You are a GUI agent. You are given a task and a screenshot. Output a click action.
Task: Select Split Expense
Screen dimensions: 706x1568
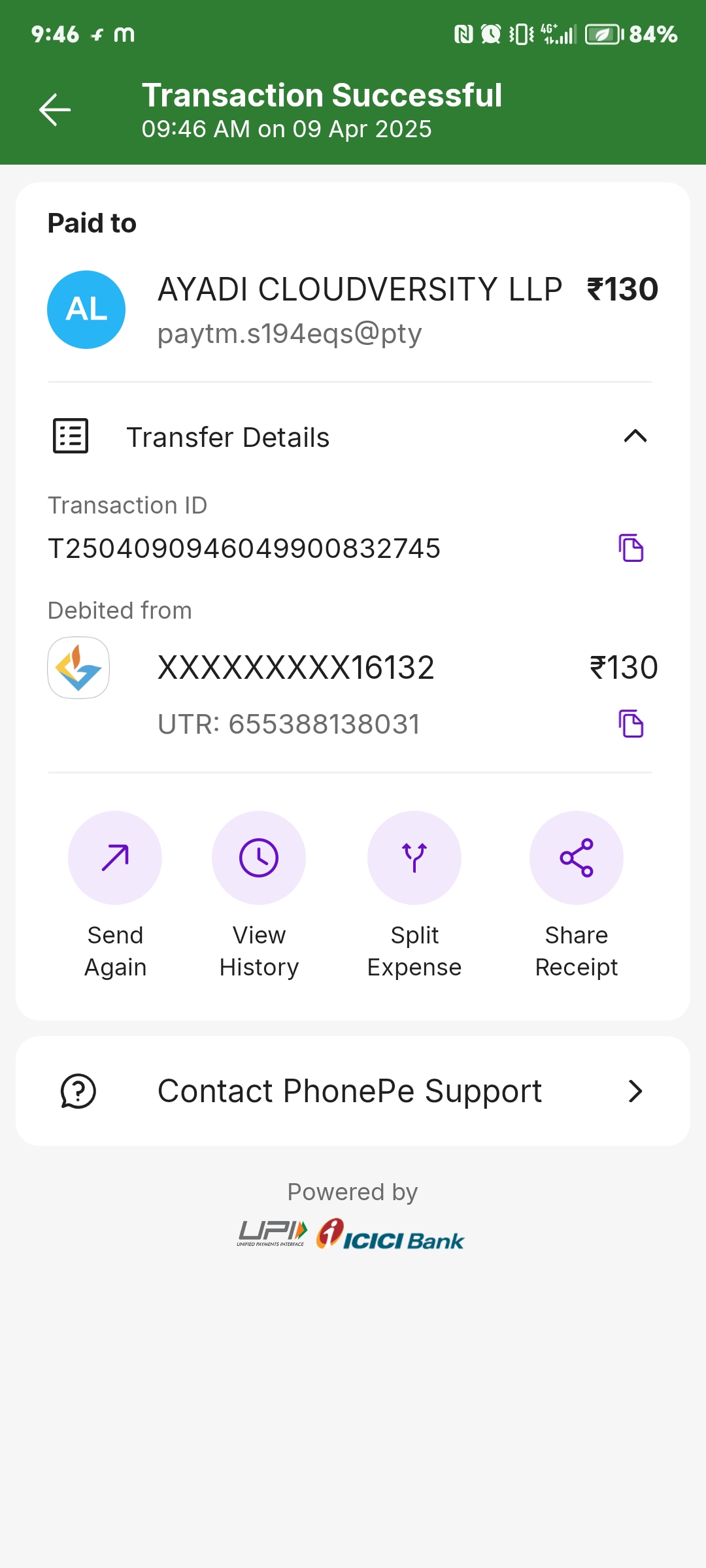point(414,858)
